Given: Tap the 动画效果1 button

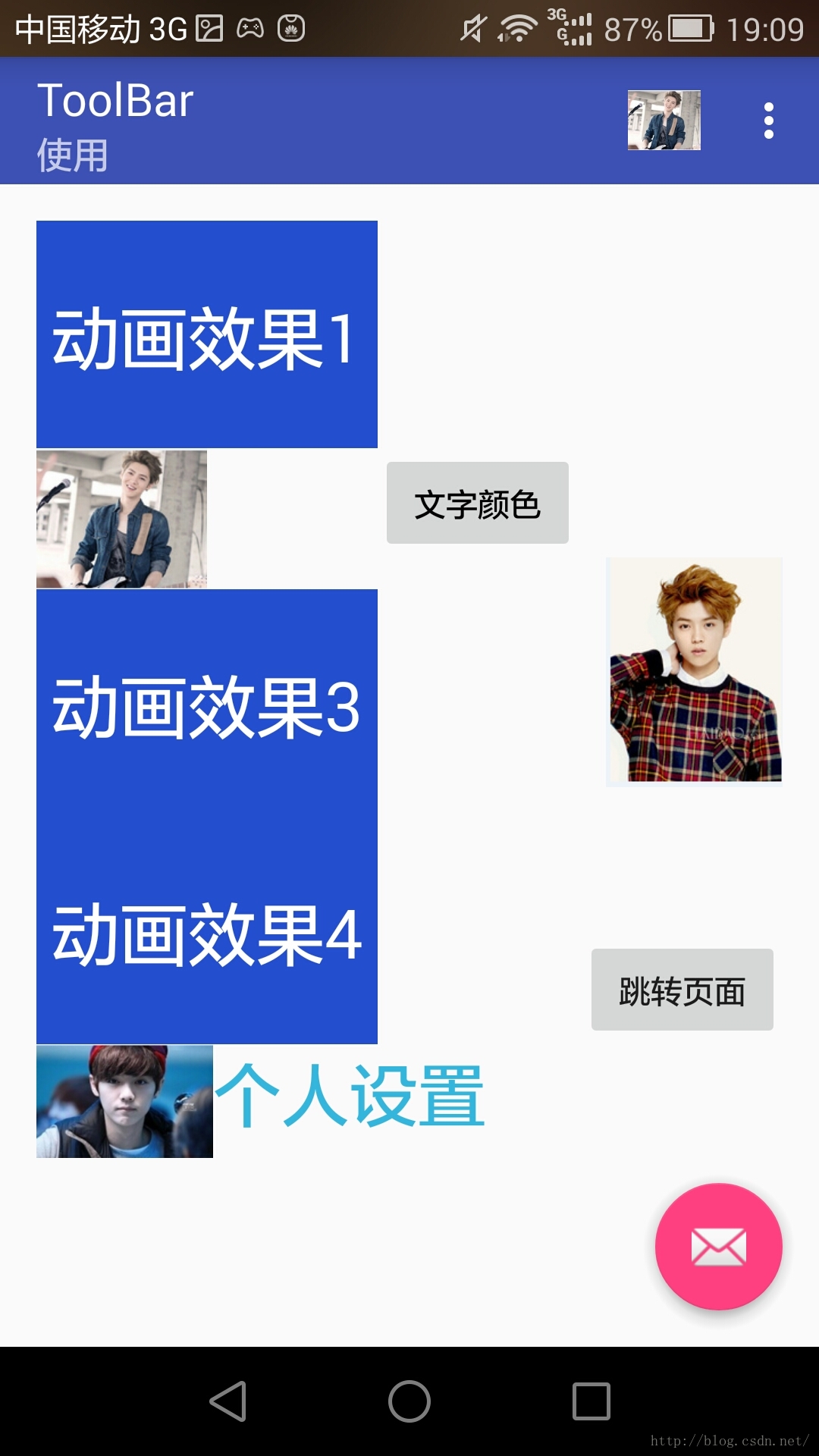Looking at the screenshot, I should pos(206,334).
